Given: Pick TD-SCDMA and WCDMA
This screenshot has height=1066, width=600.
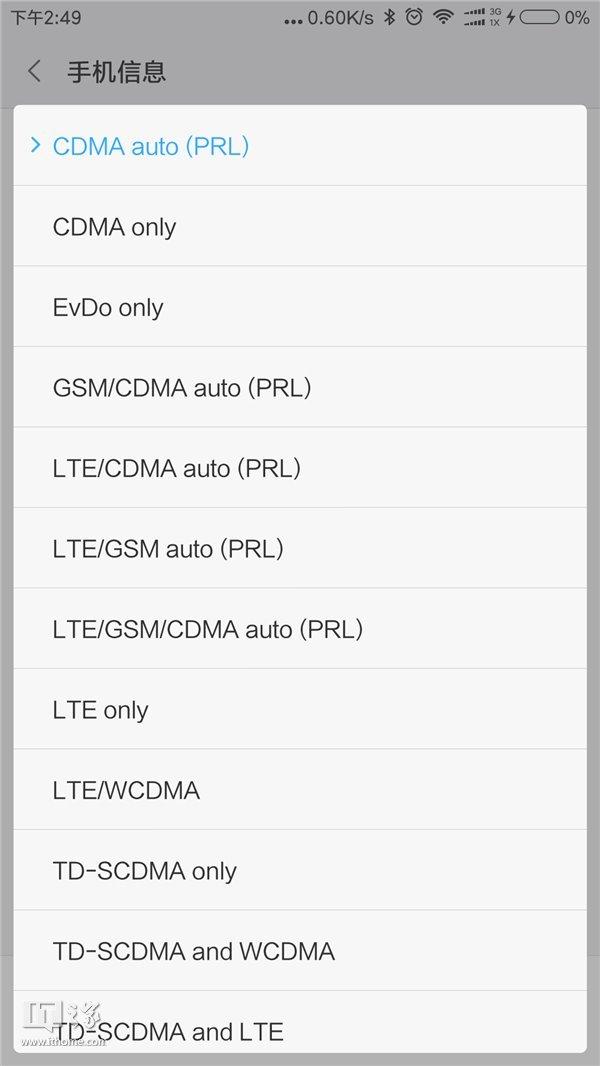Looking at the screenshot, I should click(194, 951).
